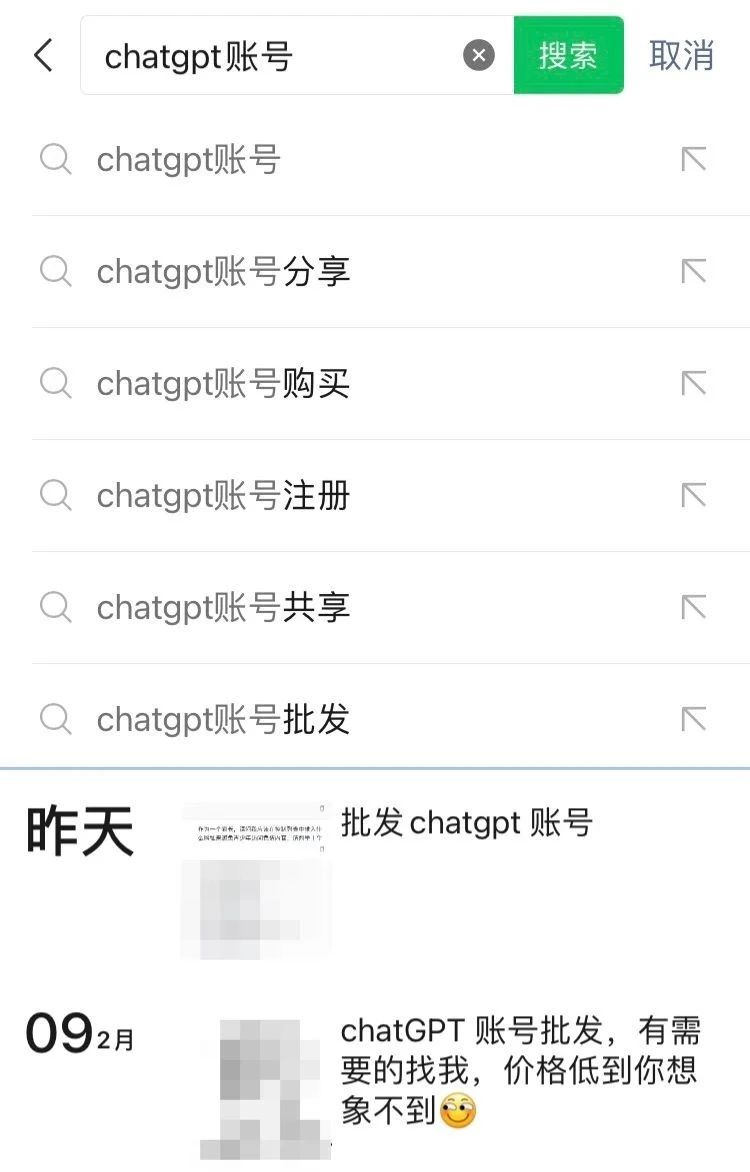Click the back arrow at top left
This screenshot has height=1172, width=750.
pos(42,55)
